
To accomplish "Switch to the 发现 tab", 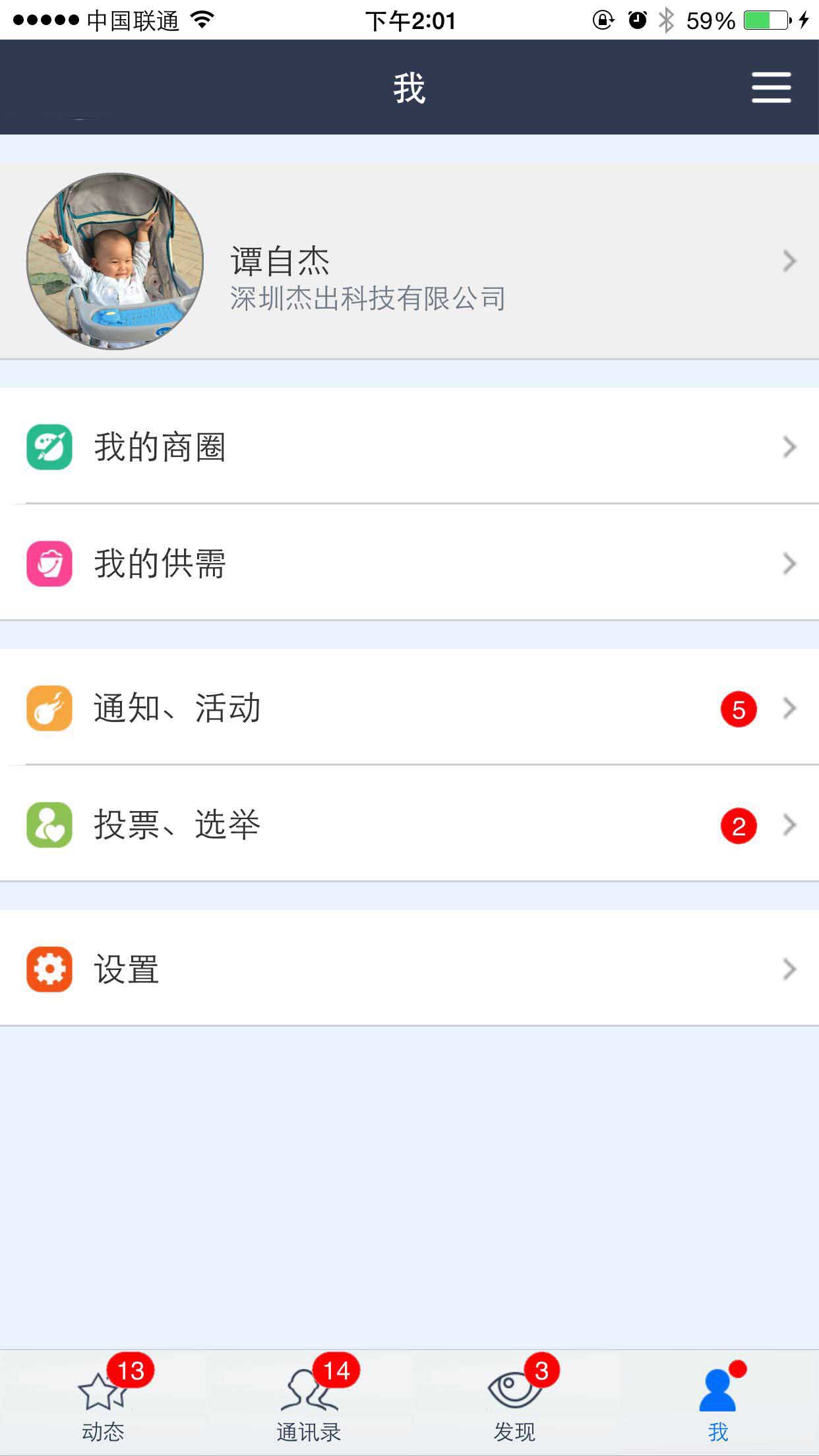I will coord(514,1403).
